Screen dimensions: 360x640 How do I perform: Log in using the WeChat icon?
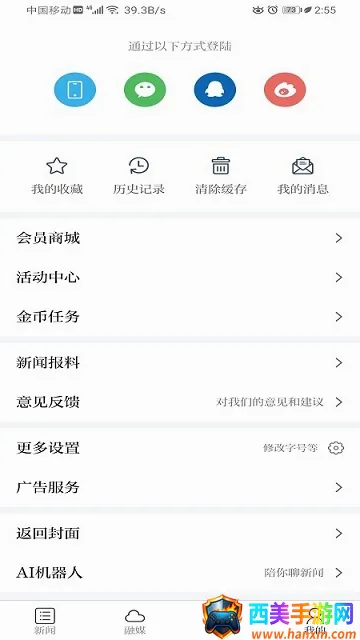[145, 90]
